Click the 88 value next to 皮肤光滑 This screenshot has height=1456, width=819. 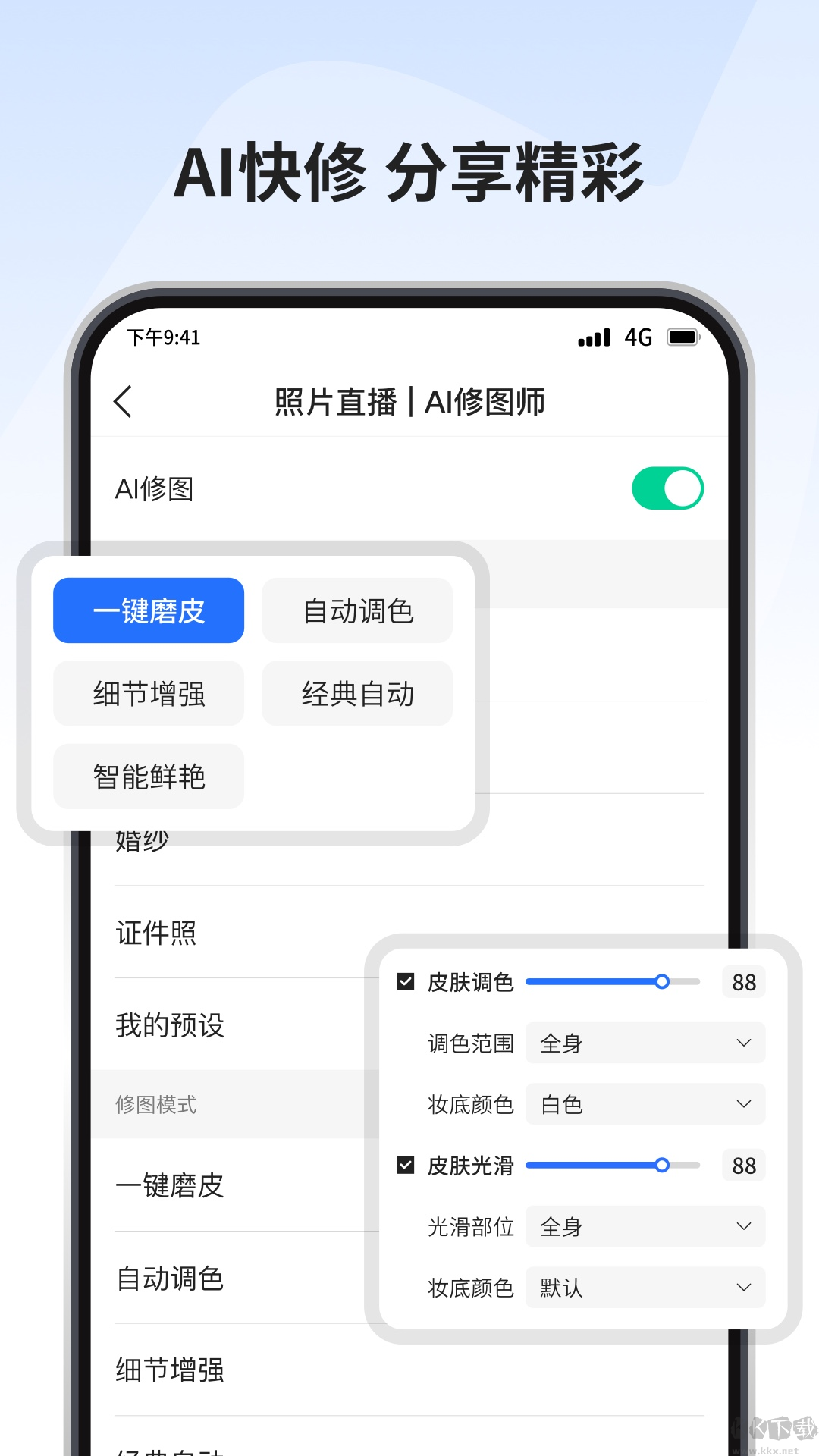743,1166
